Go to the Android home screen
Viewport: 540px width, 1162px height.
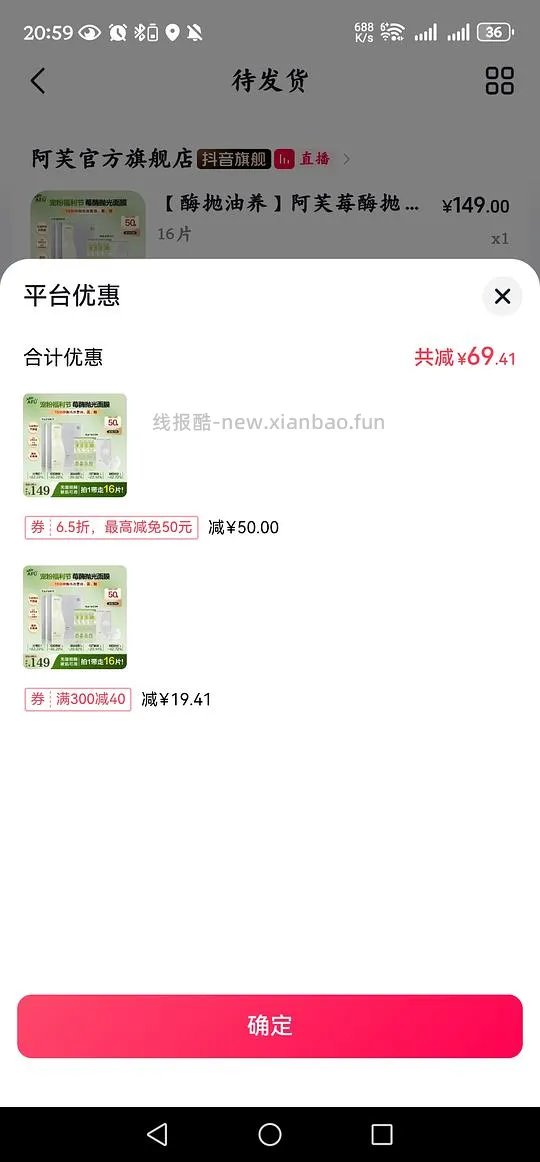[x=270, y=1134]
